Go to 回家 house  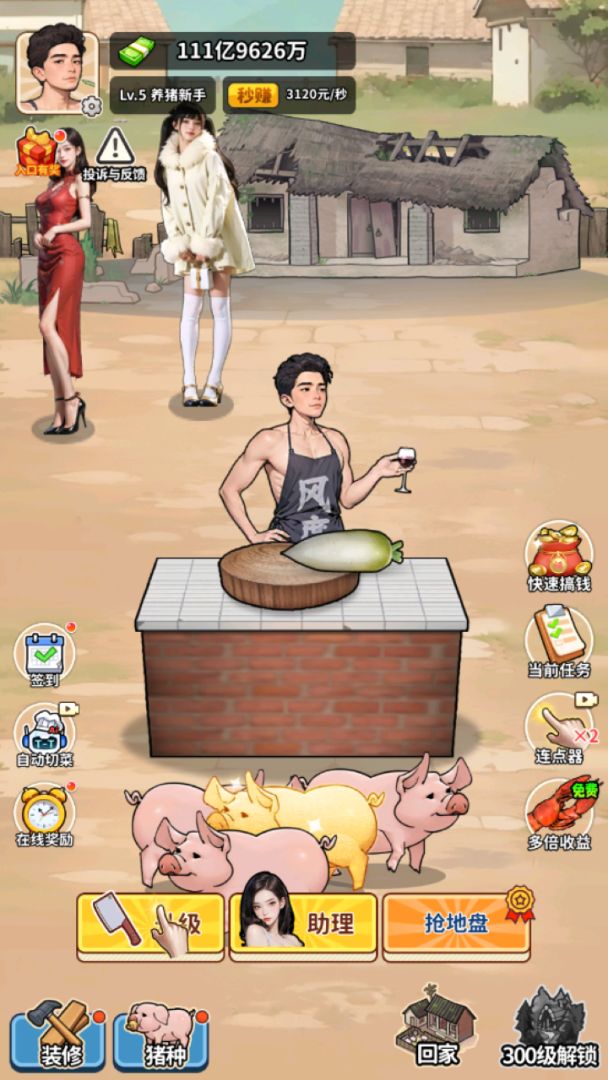437,1025
